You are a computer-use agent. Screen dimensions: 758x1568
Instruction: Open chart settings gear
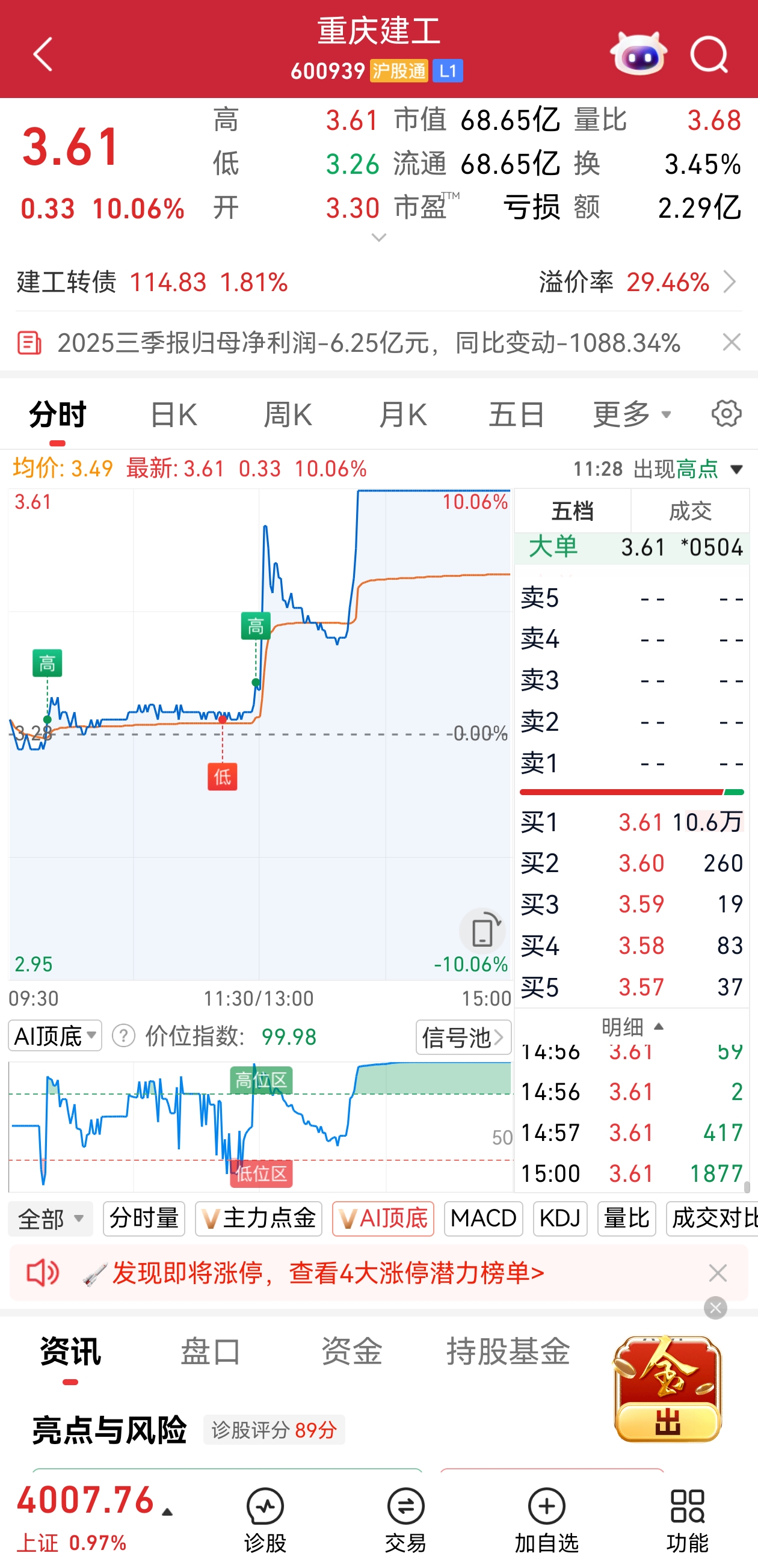click(x=726, y=414)
